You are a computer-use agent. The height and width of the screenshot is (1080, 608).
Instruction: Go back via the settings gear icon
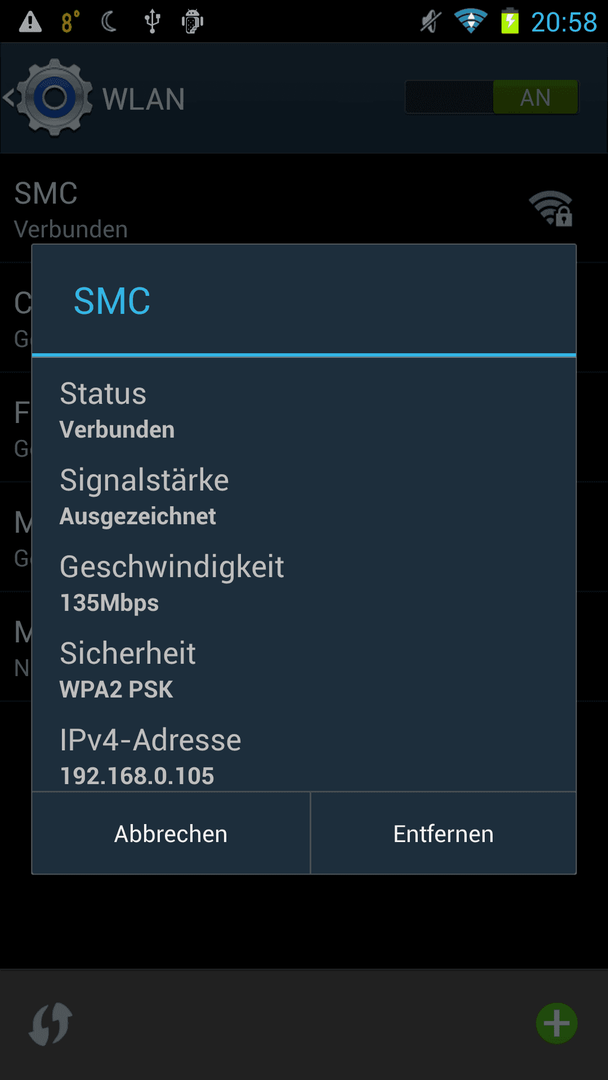coord(48,98)
